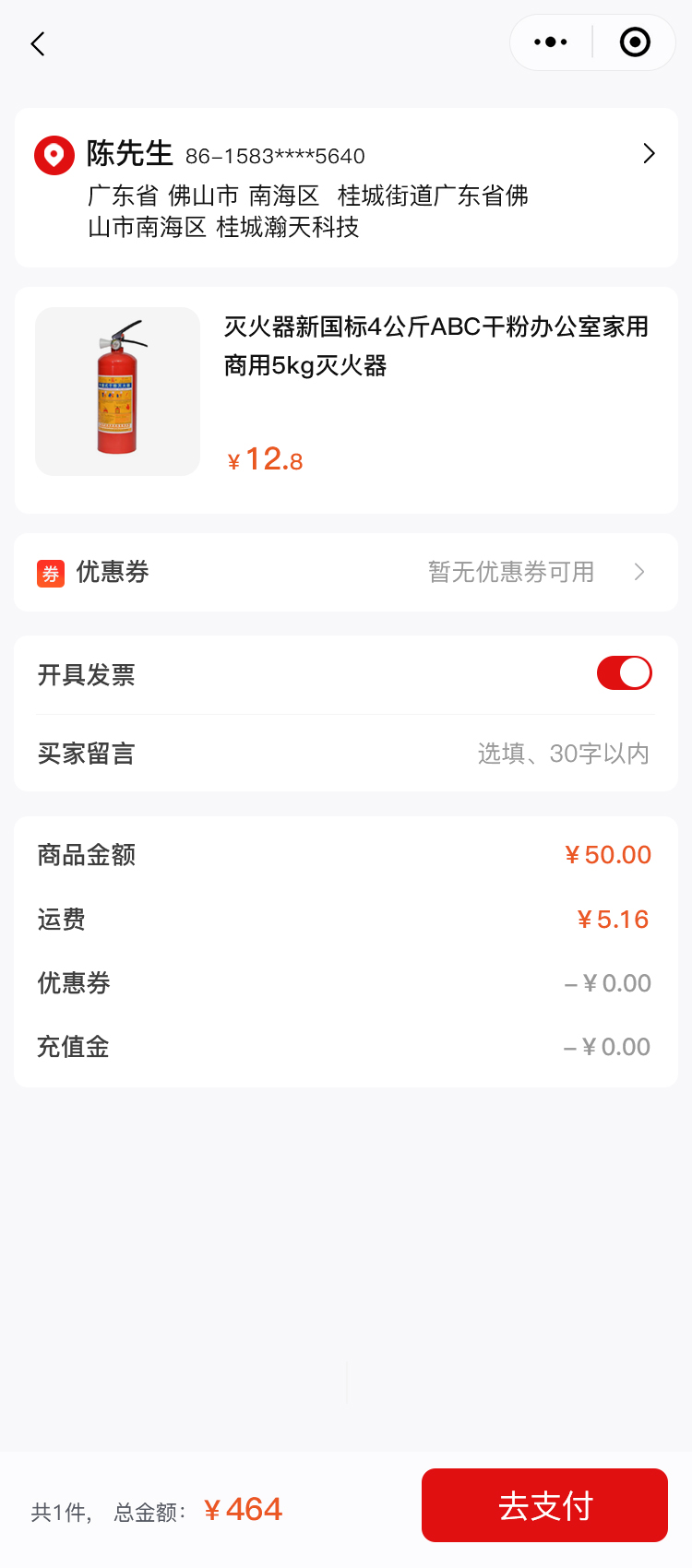Go back using the top-left arrow
The image size is (692, 1568).
click(38, 43)
